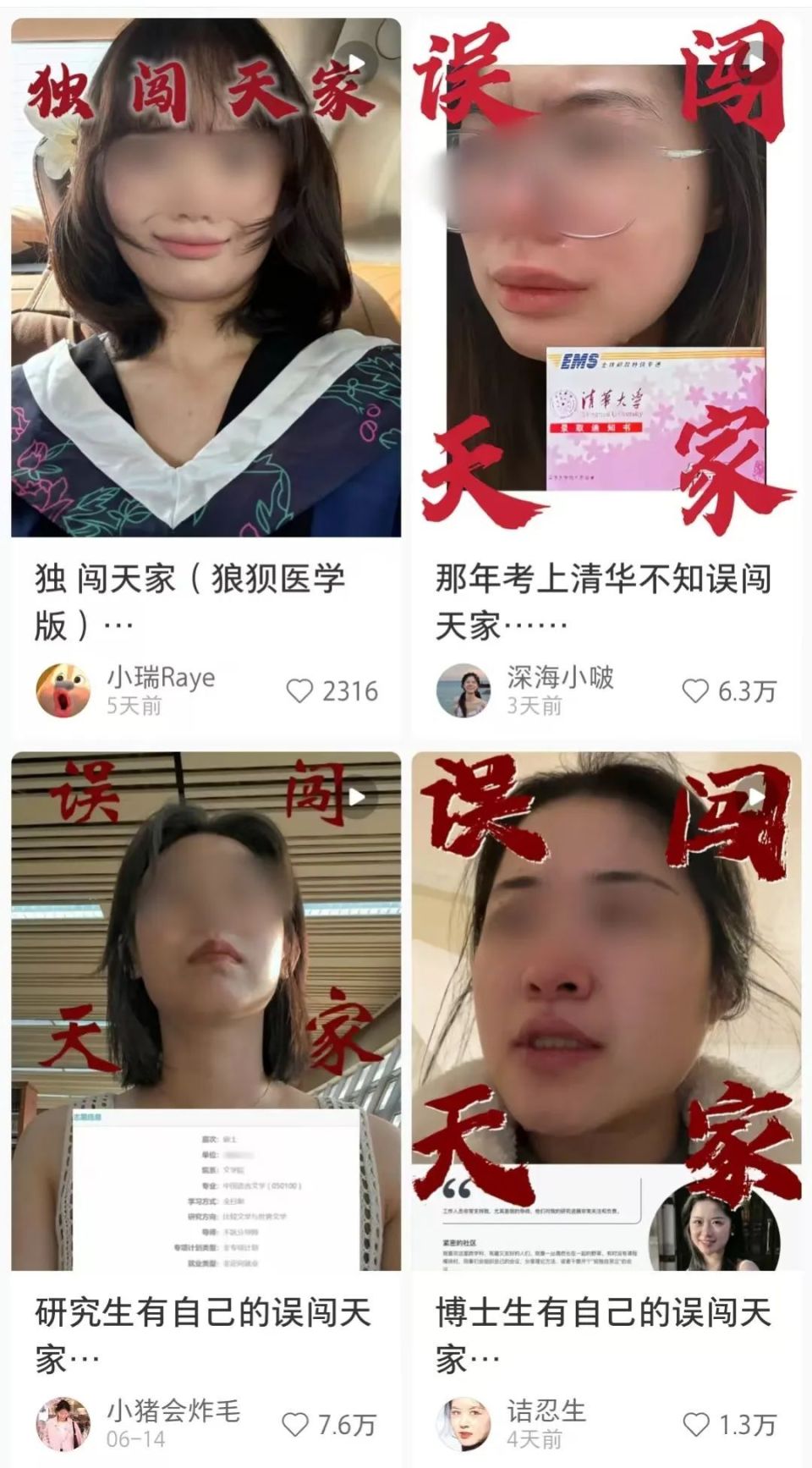Like the post by 小猪会炸毛
This screenshot has height=1468, width=812.
294,1425
